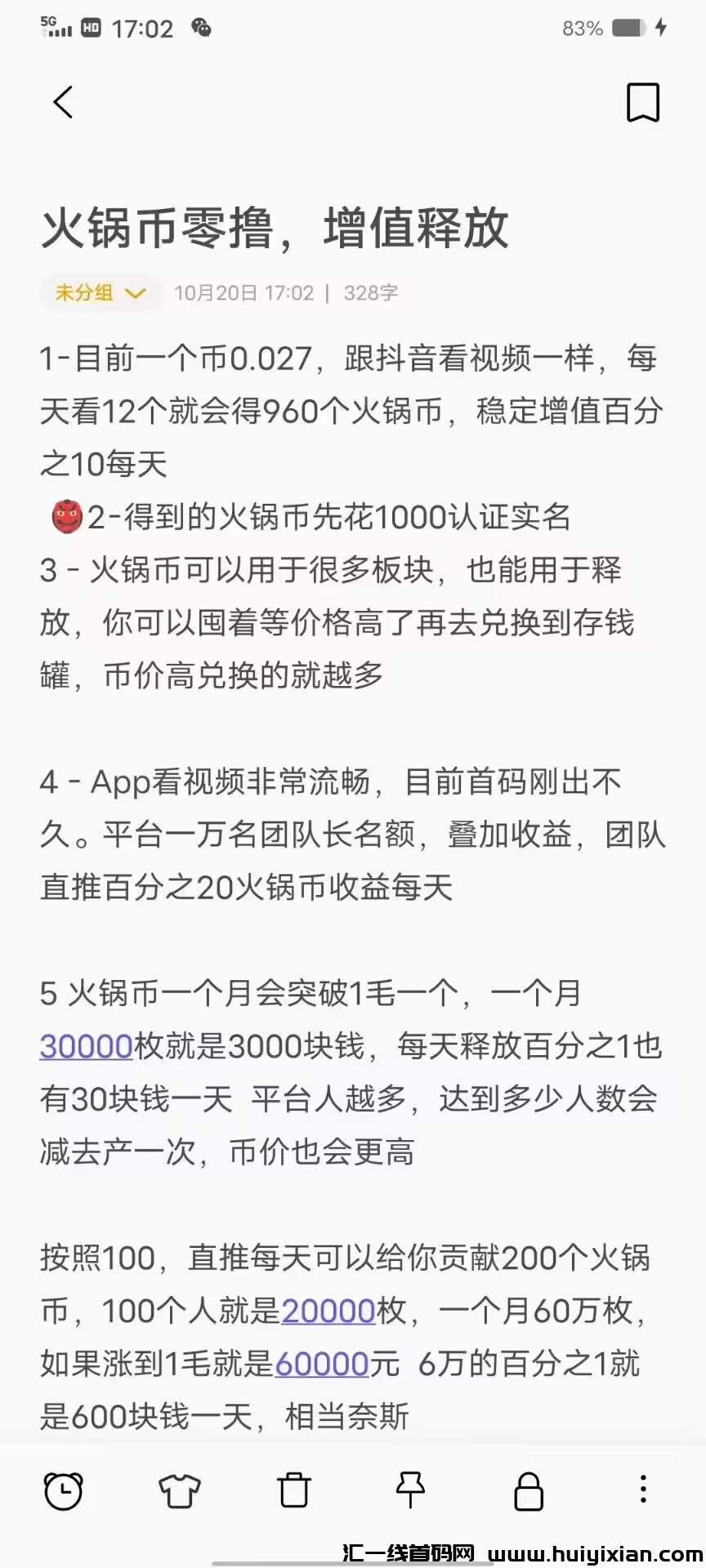
Task: Change the note skin with the shirt icon
Action: [179, 1490]
